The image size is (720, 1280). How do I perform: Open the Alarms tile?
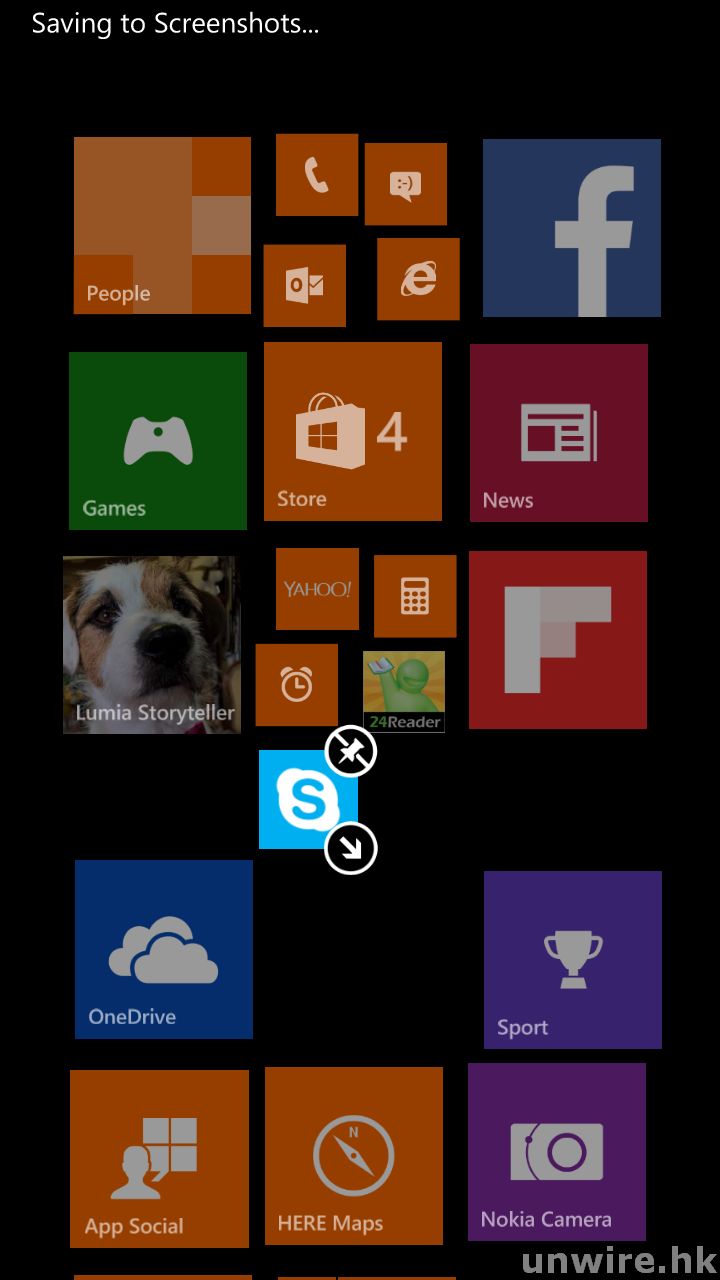296,685
